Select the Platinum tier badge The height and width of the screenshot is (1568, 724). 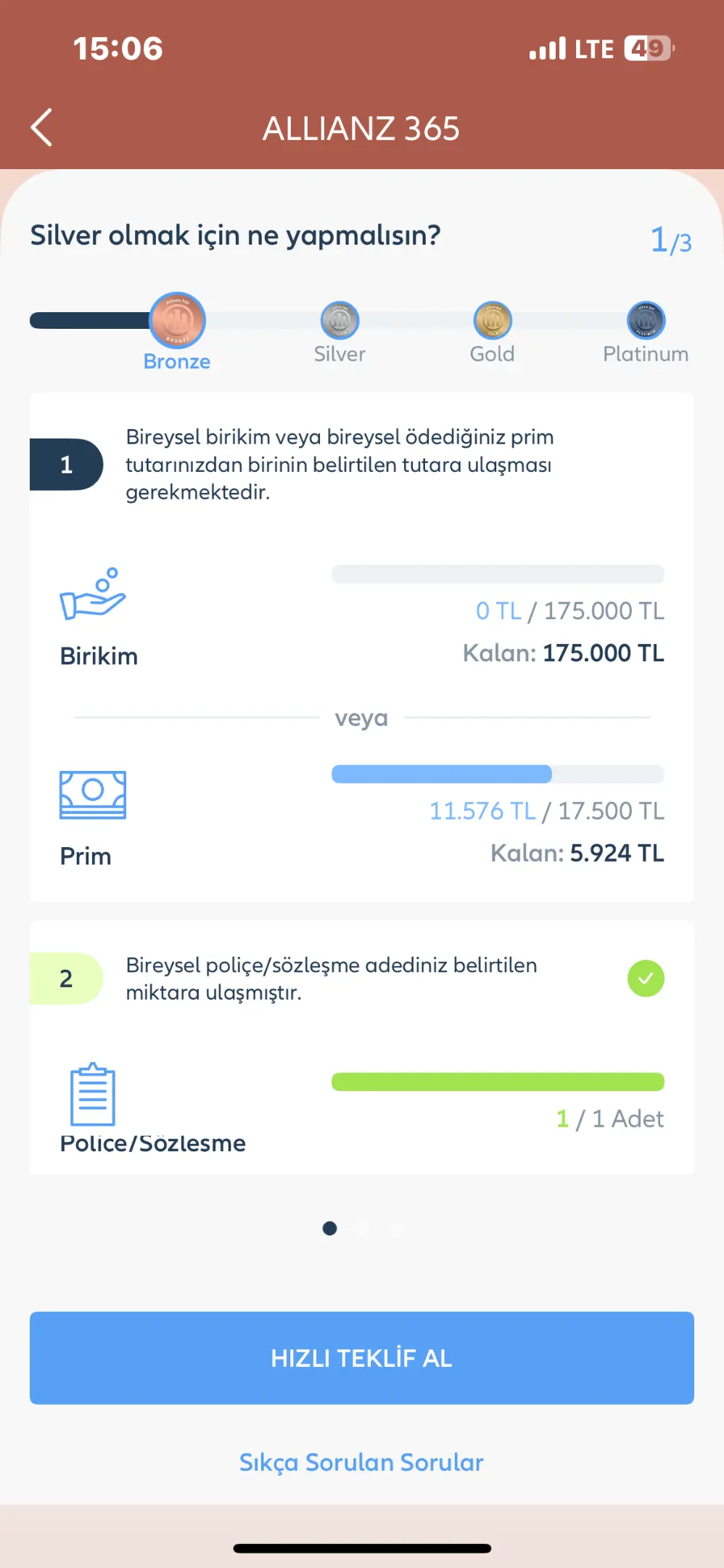point(646,320)
